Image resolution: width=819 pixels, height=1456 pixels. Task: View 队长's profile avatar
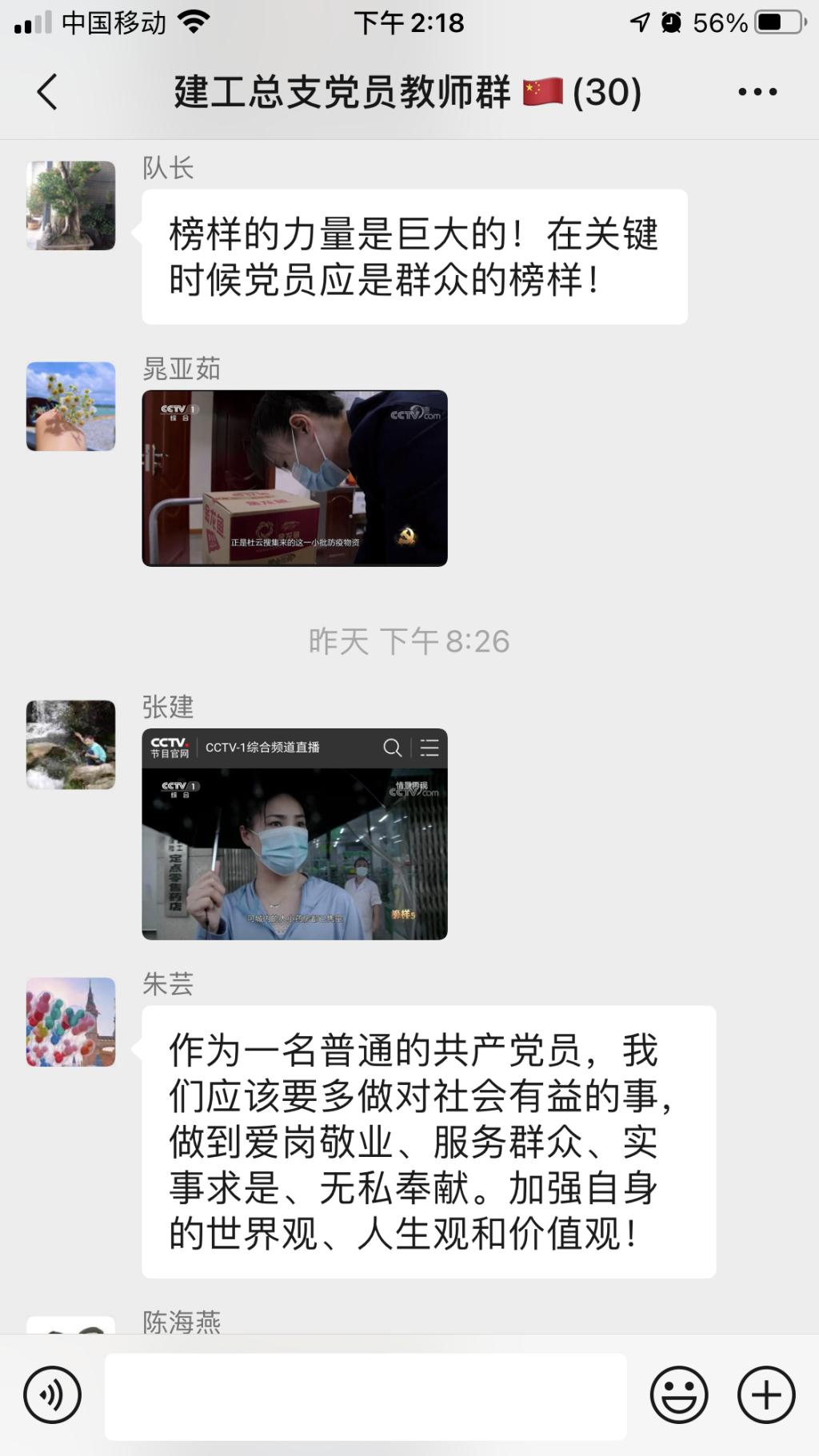71,205
